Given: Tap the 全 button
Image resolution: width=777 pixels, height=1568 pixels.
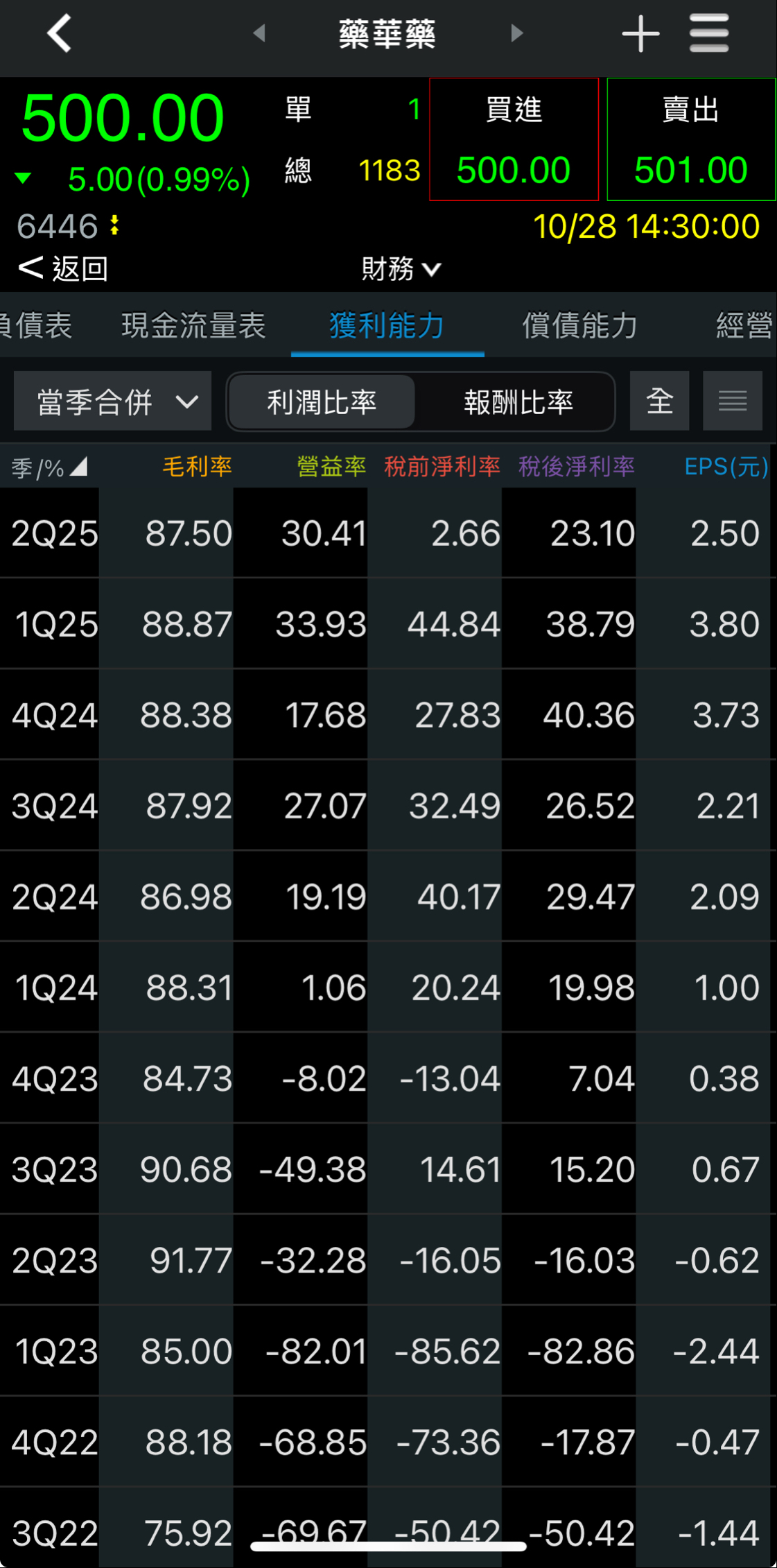Looking at the screenshot, I should tap(659, 401).
